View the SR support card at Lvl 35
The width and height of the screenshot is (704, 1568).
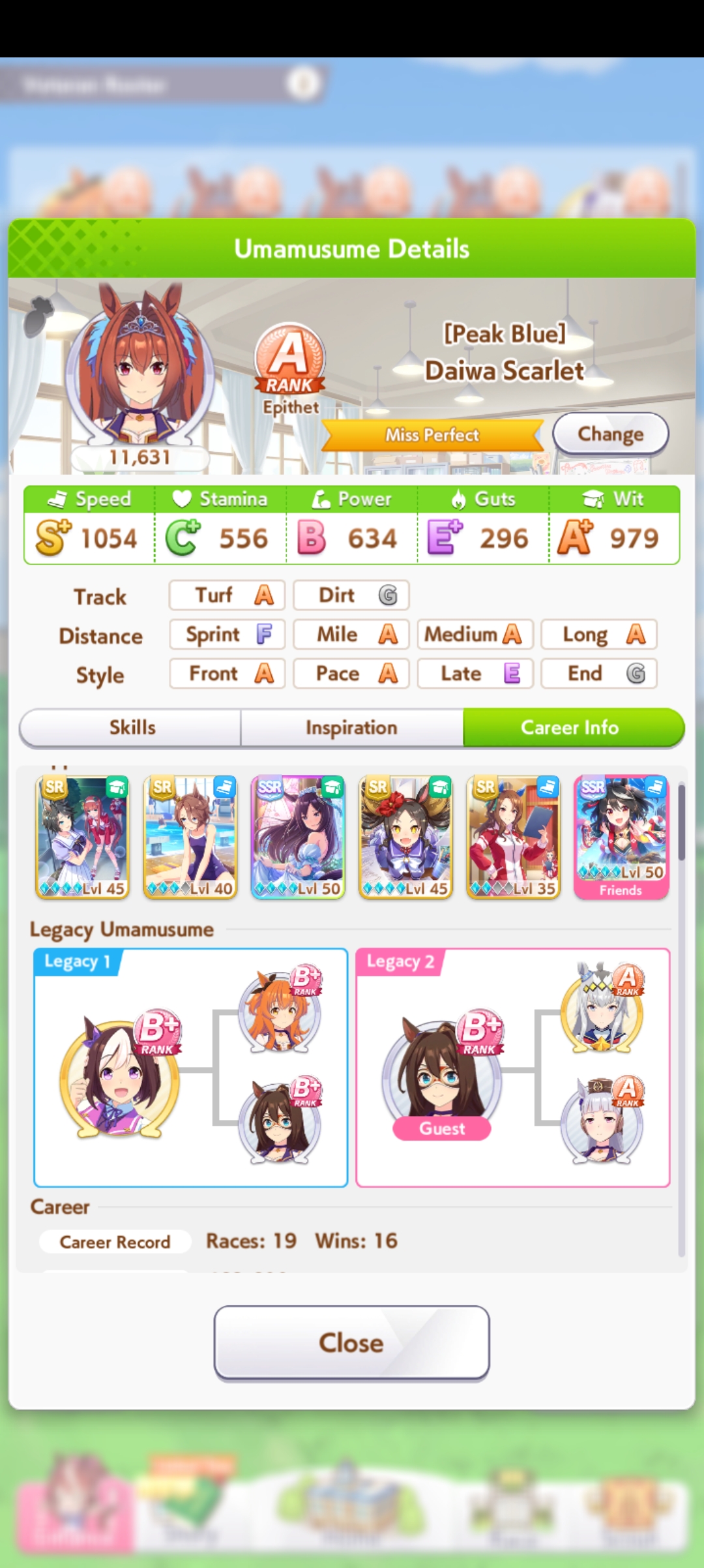(514, 837)
